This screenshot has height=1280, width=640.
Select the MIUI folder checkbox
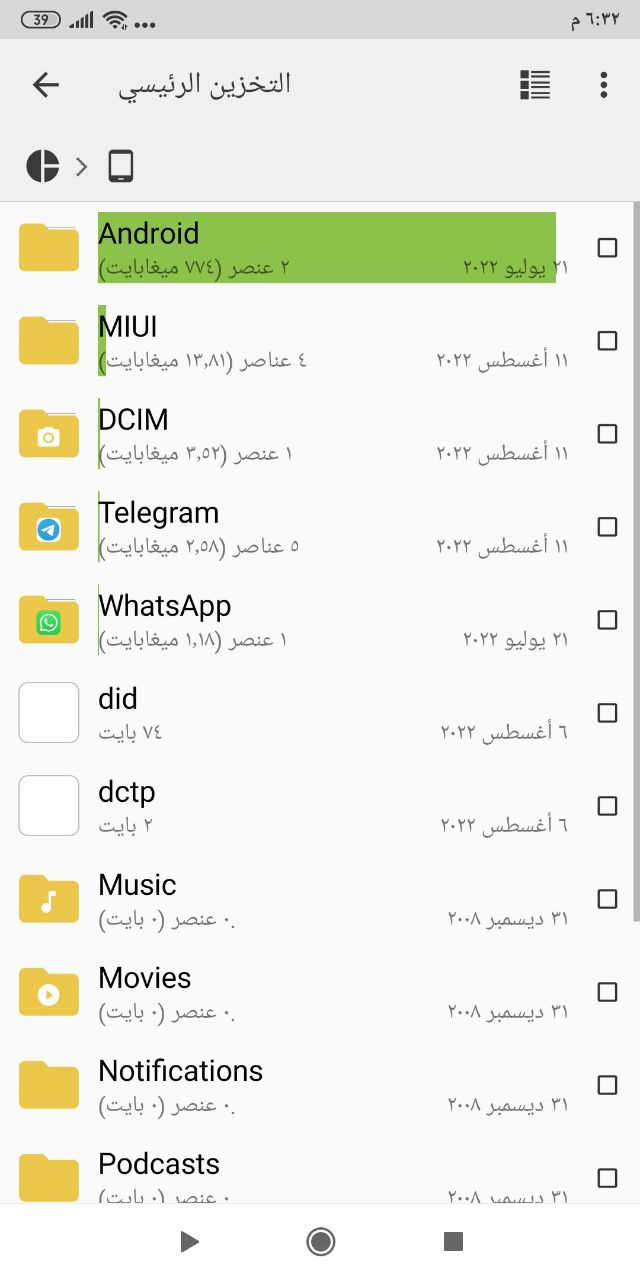[x=607, y=341]
